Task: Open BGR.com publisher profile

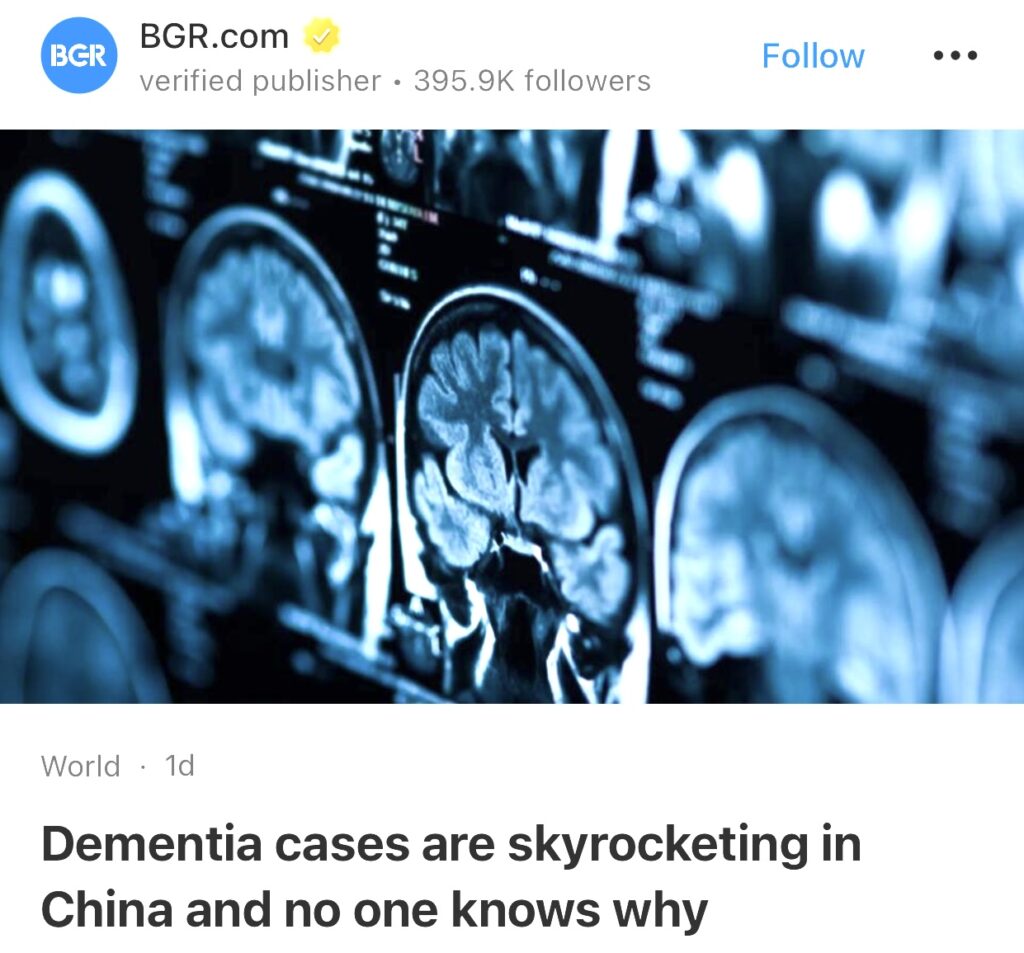Action: (214, 37)
